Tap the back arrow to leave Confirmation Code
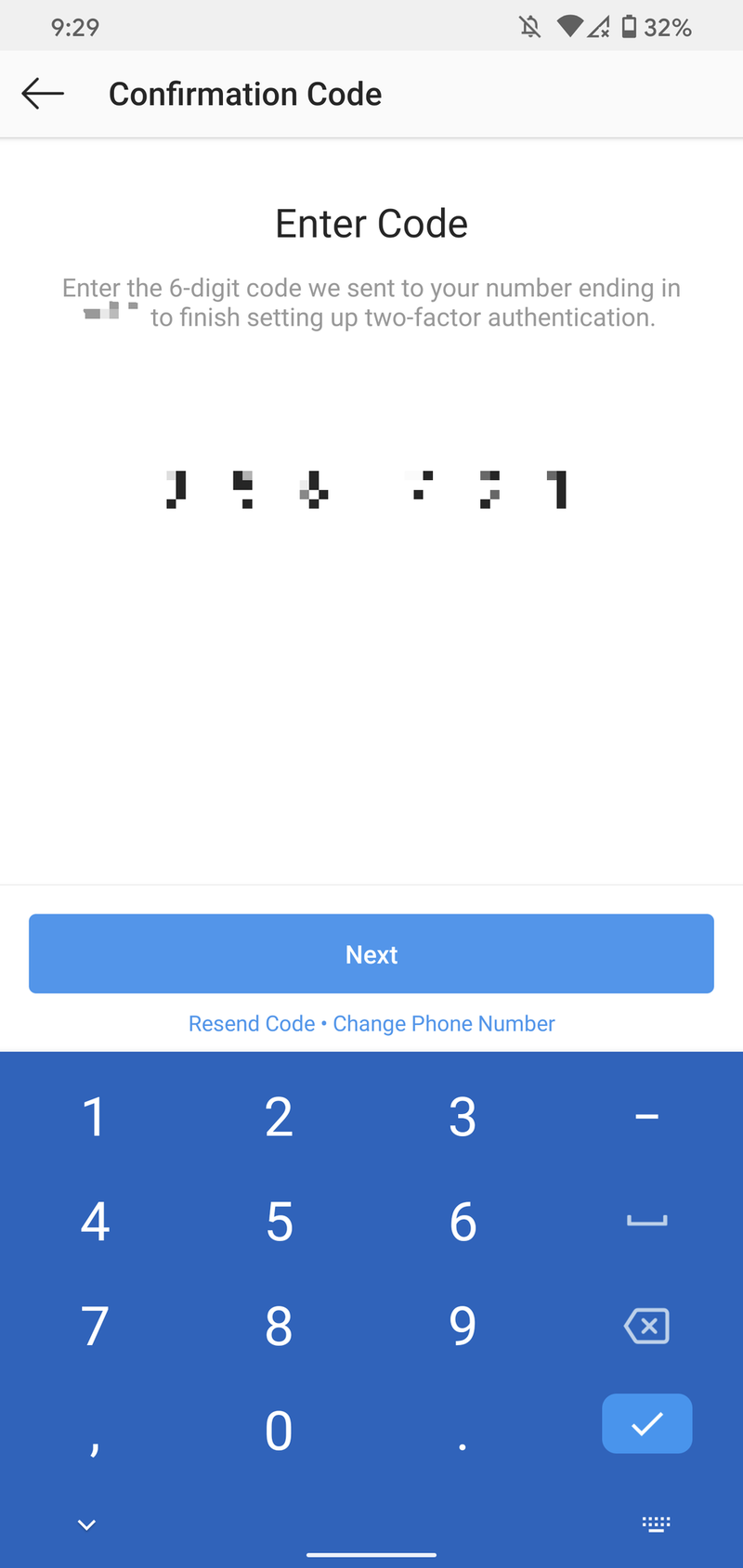The width and height of the screenshot is (743, 1568). (42, 93)
